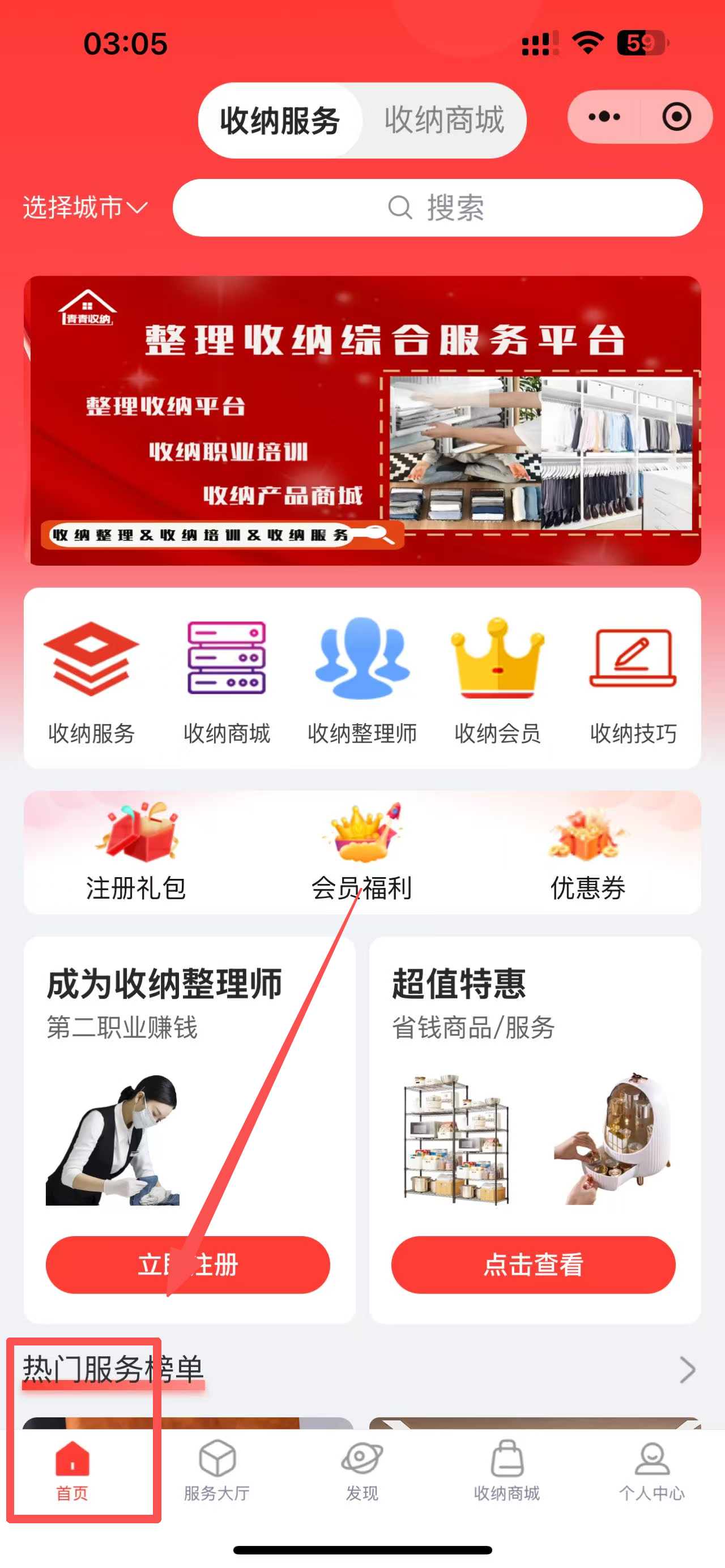Open the 收纳服务 category icon
The image size is (725, 1568).
point(91,679)
